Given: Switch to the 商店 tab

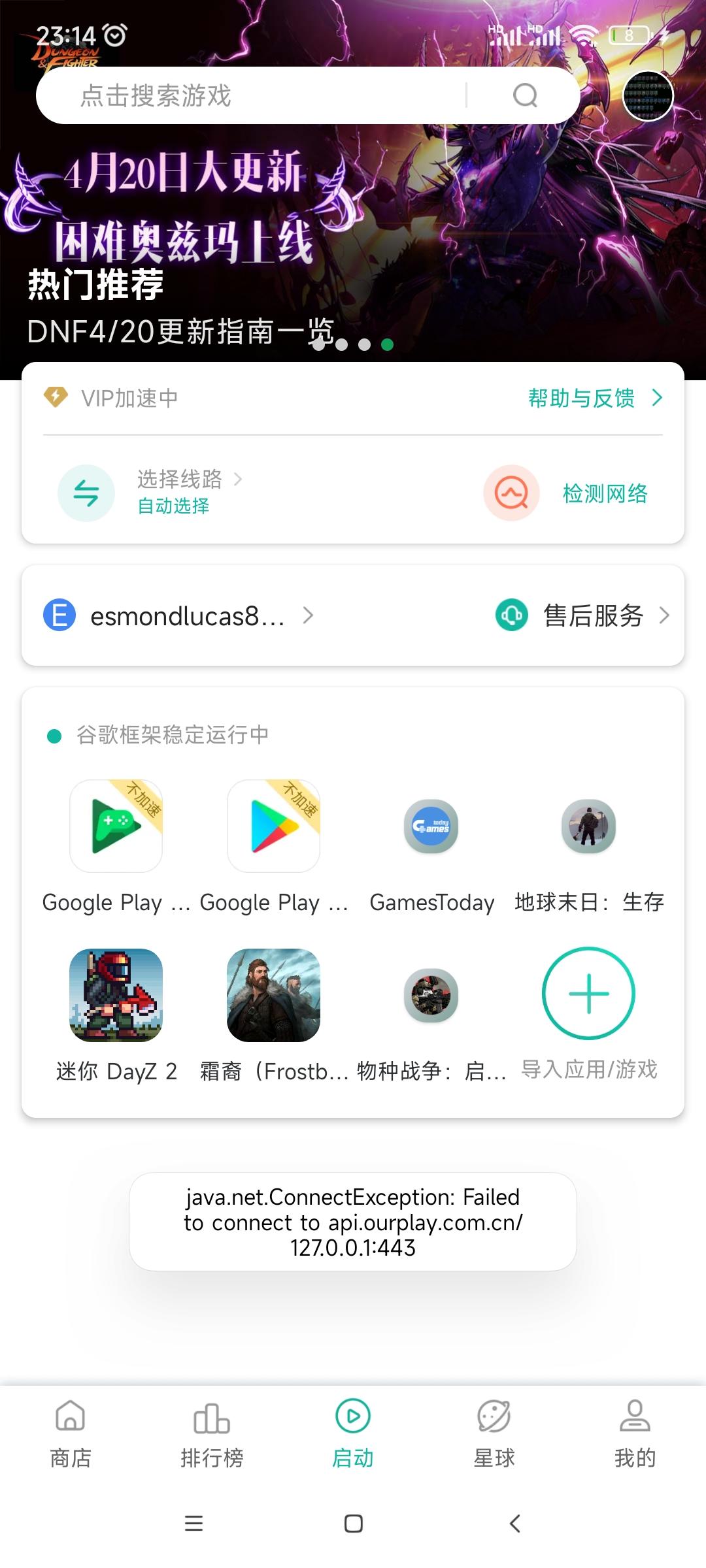Looking at the screenshot, I should [71, 1432].
